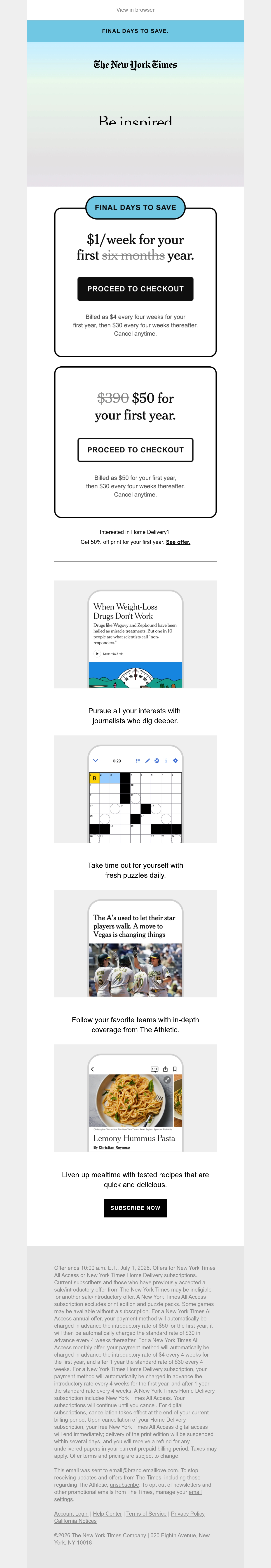
Task: Open the Lemony Hummus Pasta recipe image
Action: pos(135,1098)
